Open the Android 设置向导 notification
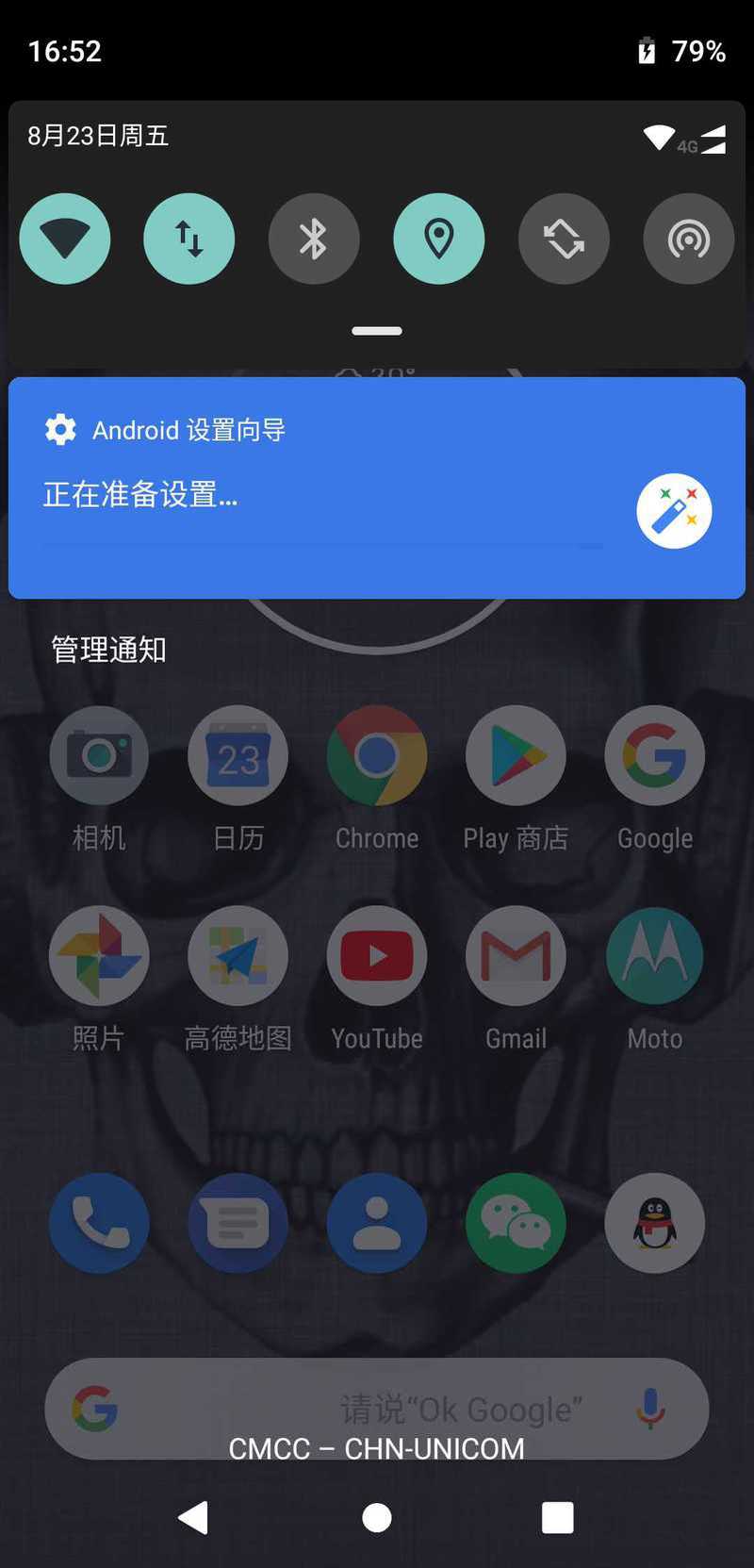This screenshot has width=754, height=1568. click(x=377, y=487)
